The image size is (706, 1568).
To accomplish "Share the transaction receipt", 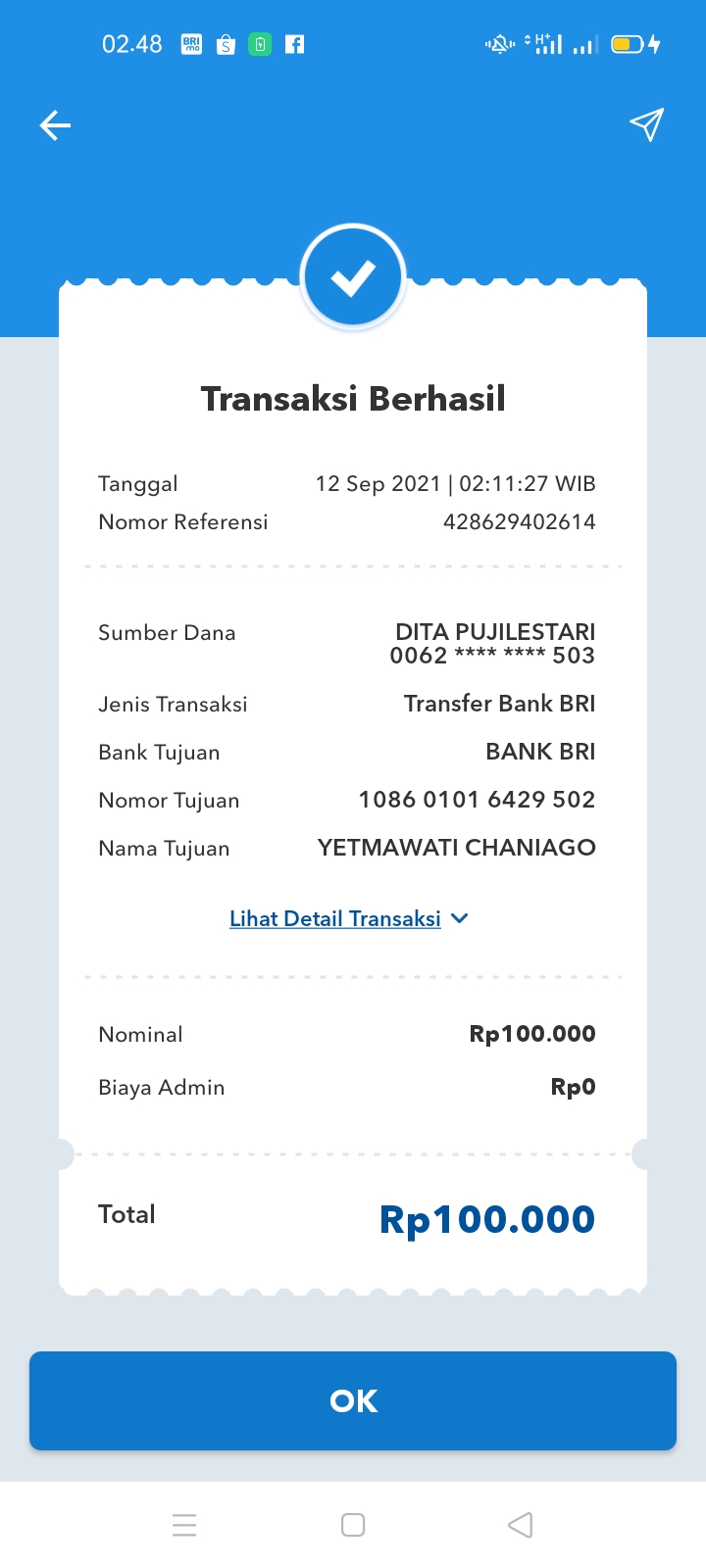I will [x=646, y=124].
